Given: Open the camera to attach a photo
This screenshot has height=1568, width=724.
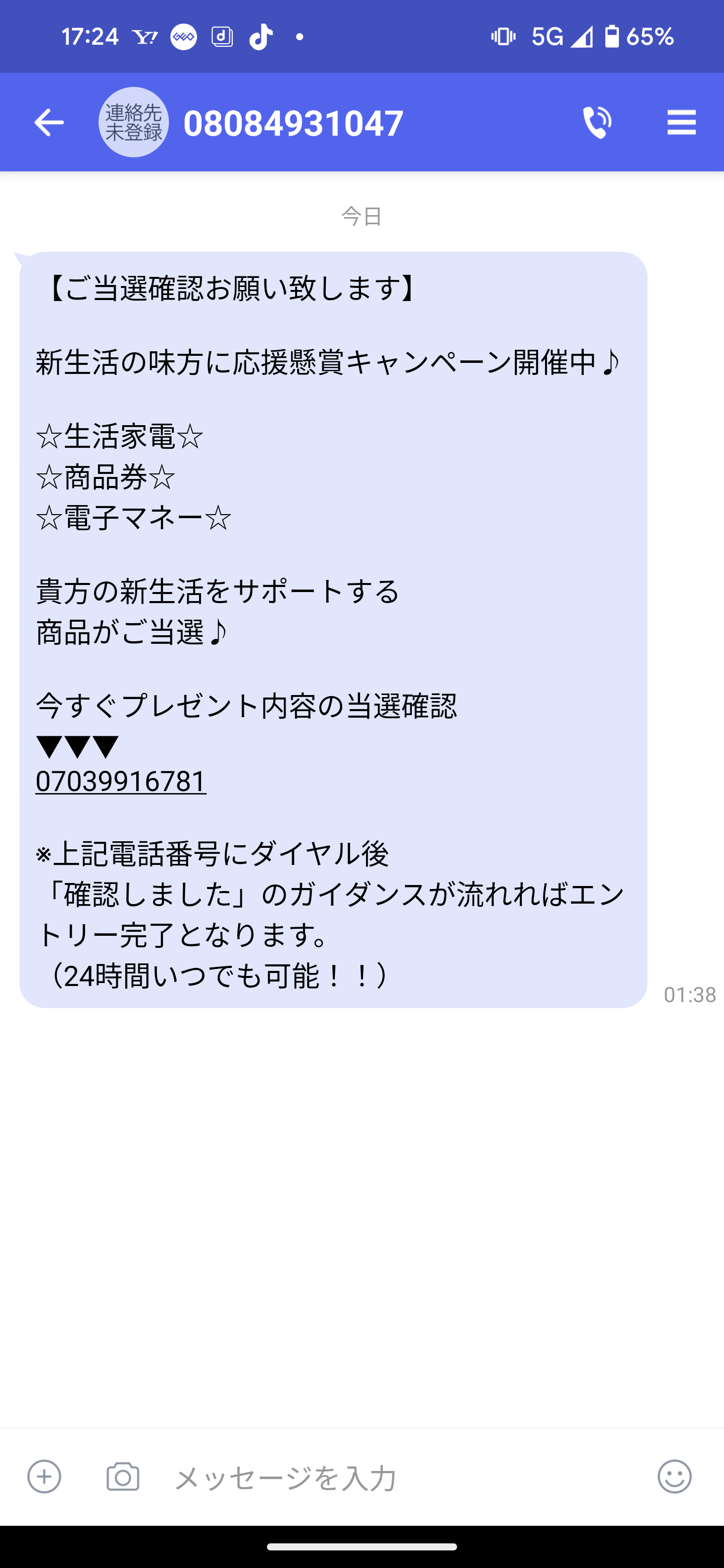Looking at the screenshot, I should pyautogui.click(x=123, y=1477).
